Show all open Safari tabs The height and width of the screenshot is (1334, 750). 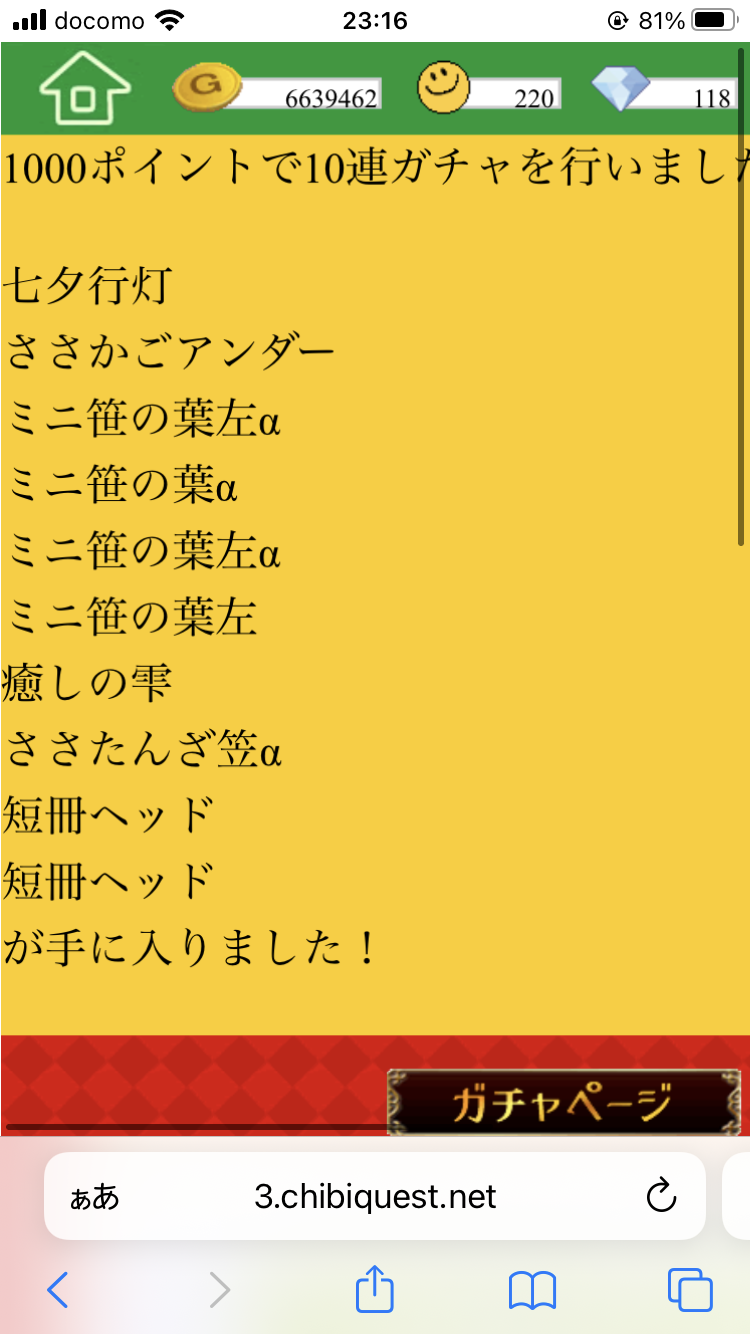coord(690,1290)
